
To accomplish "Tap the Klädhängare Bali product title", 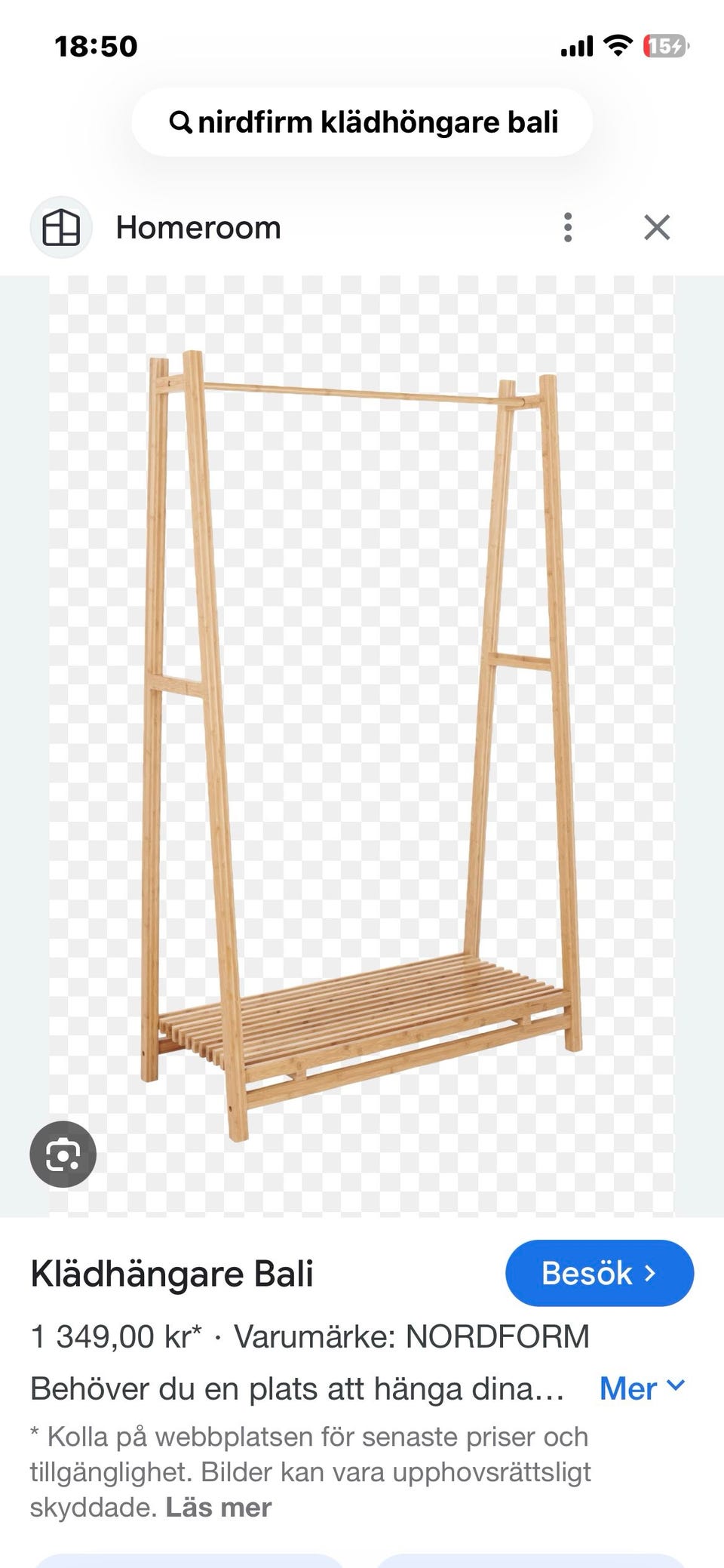I will click(x=172, y=1273).
